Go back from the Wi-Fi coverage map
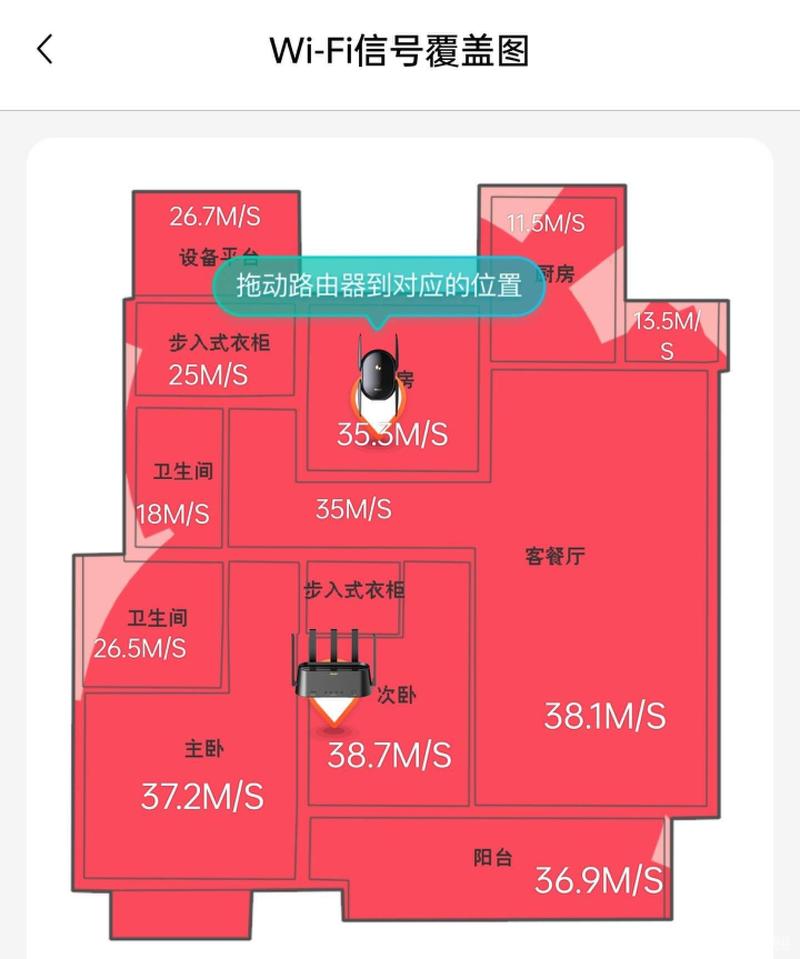The height and width of the screenshot is (959, 800). 45,49
